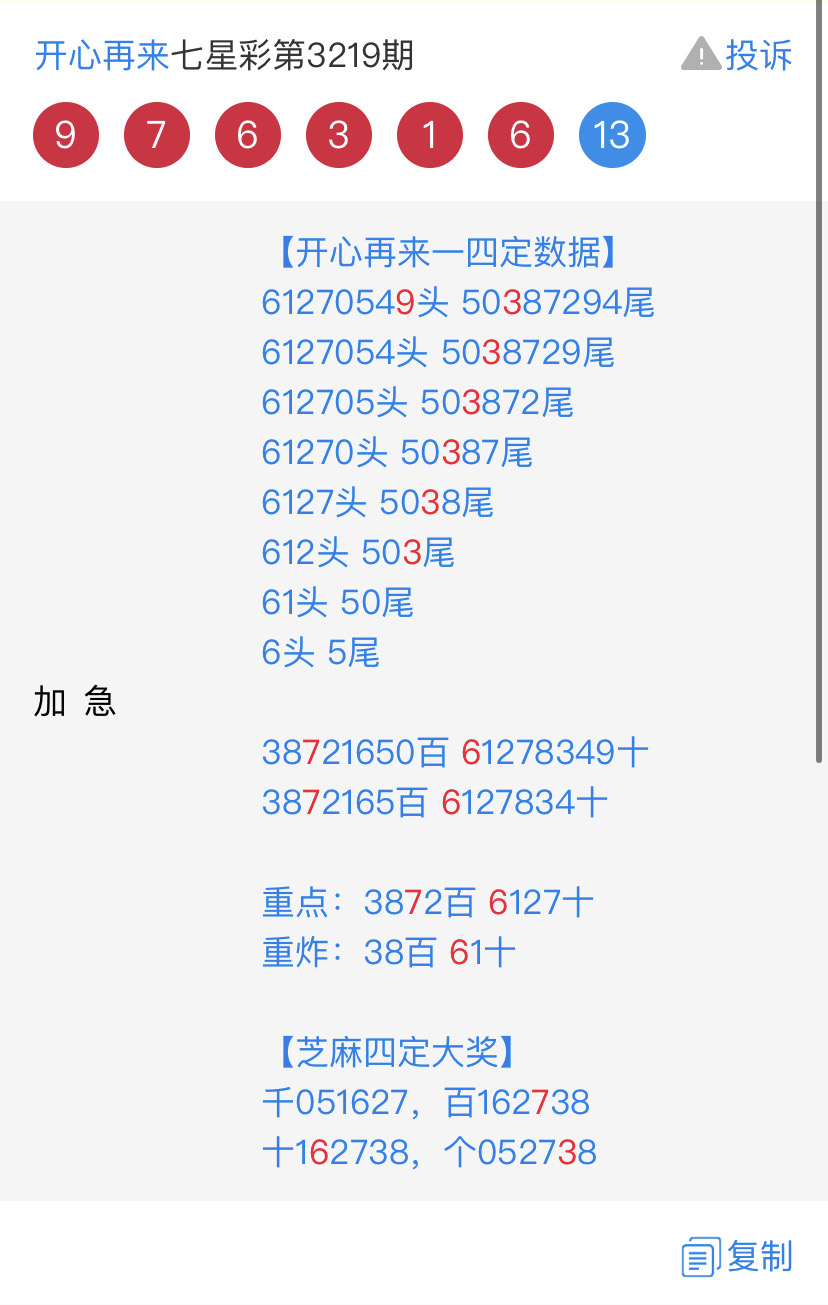
Task: Click the 6头 5尾 line
Action: click(x=320, y=652)
